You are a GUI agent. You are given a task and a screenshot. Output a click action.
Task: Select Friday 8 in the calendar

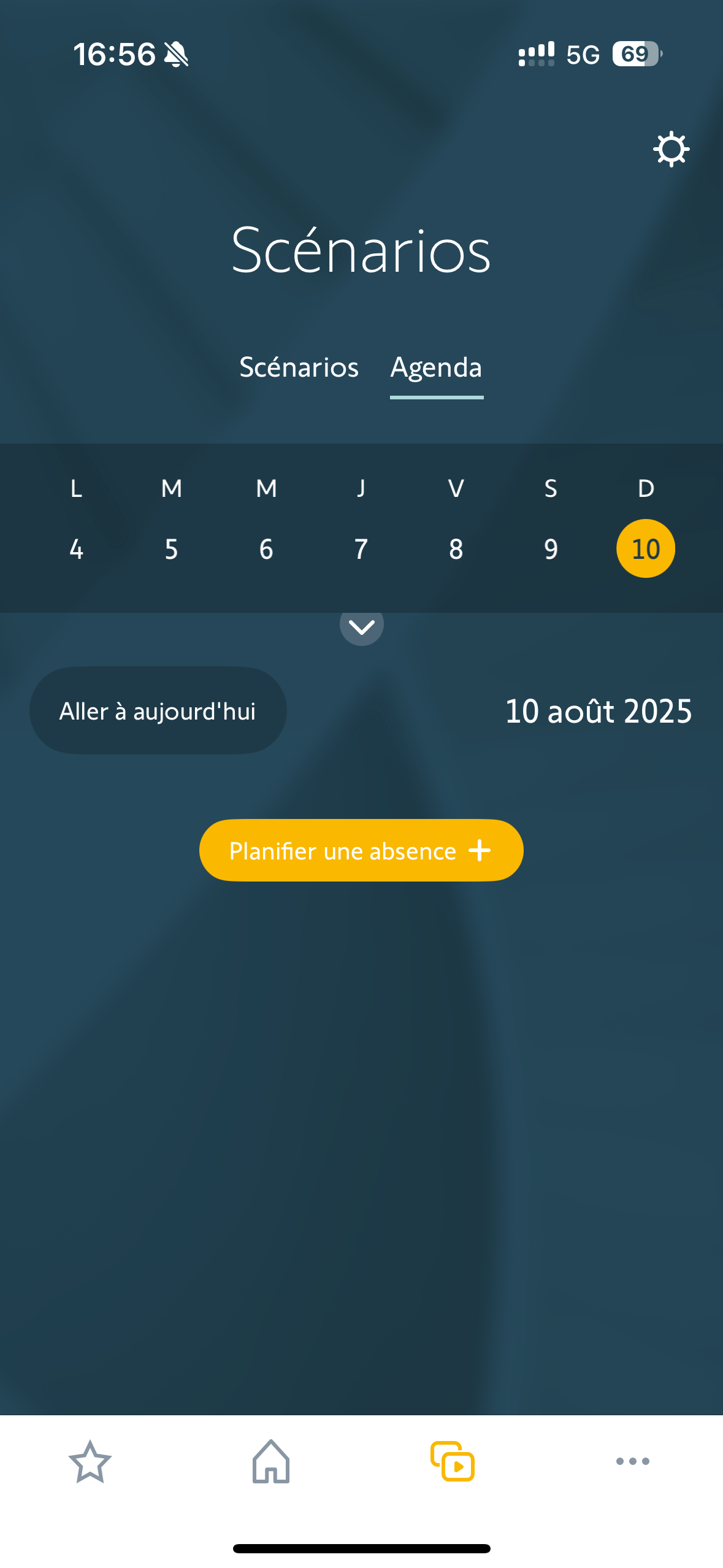456,549
